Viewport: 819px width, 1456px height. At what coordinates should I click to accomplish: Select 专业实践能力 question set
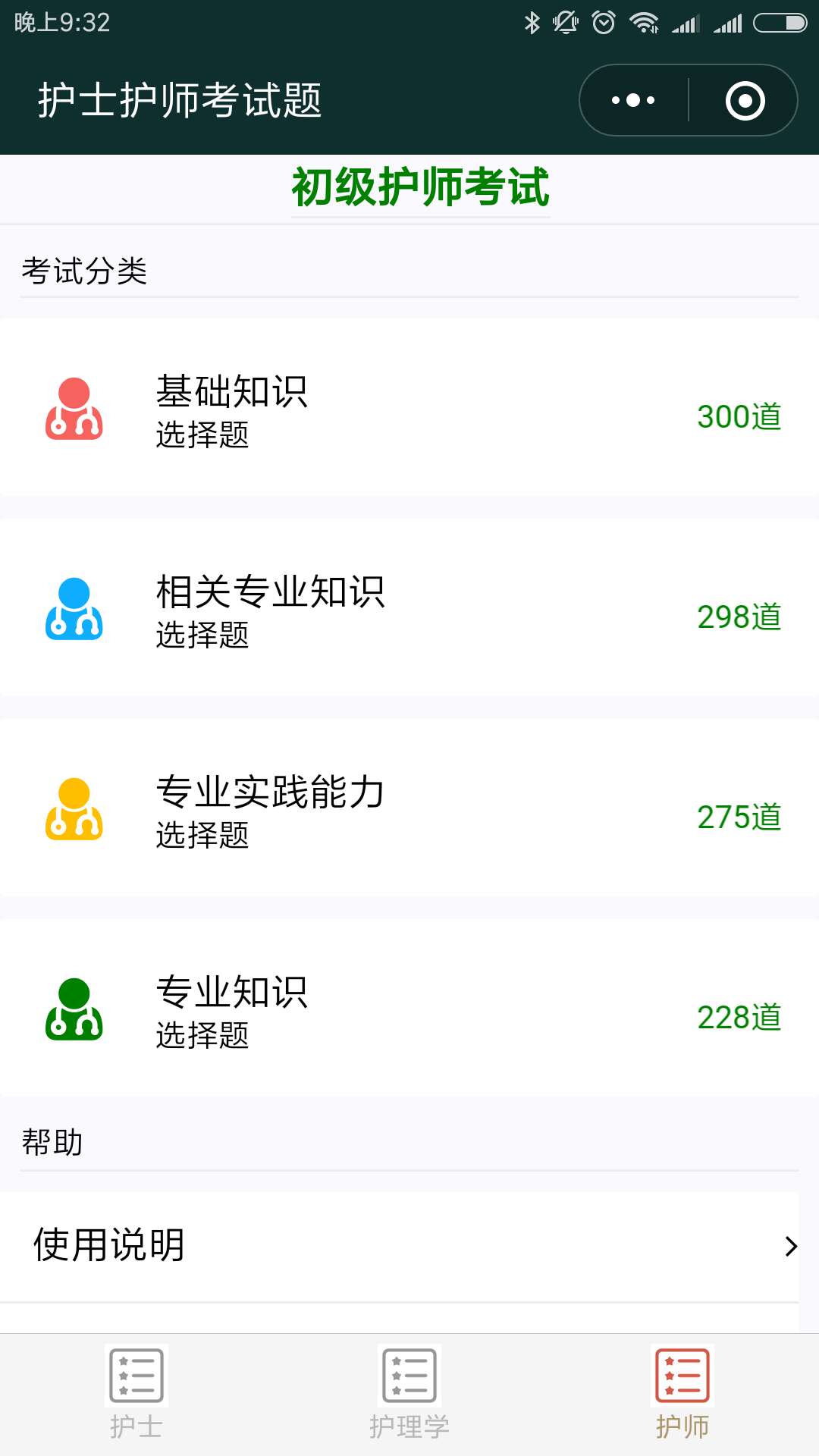(409, 808)
